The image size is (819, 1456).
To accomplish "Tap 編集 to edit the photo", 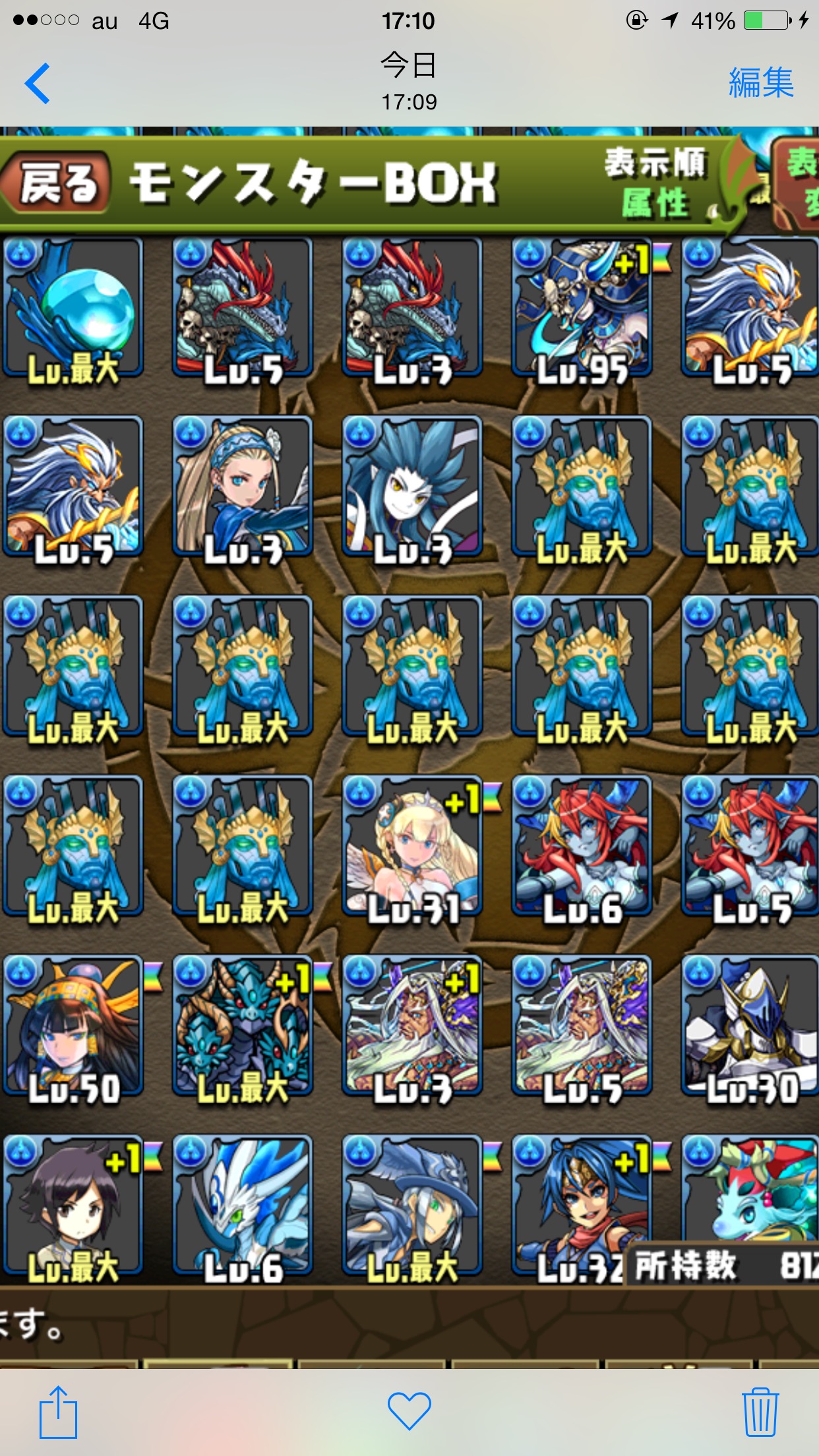I will click(x=761, y=83).
